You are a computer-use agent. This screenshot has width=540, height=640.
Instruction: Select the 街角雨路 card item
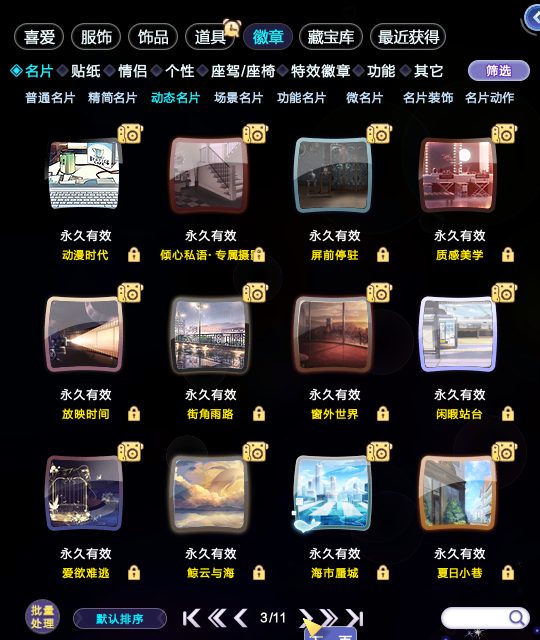[x=210, y=335]
